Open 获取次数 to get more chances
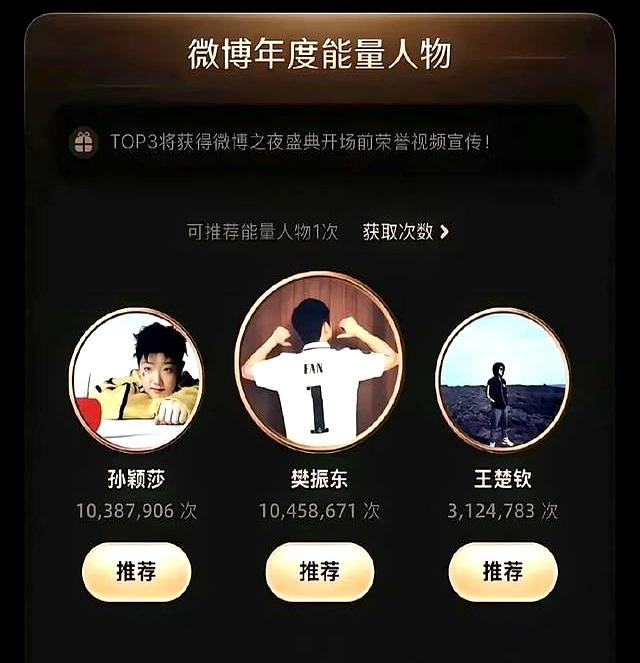This screenshot has height=663, width=640. click(405, 232)
